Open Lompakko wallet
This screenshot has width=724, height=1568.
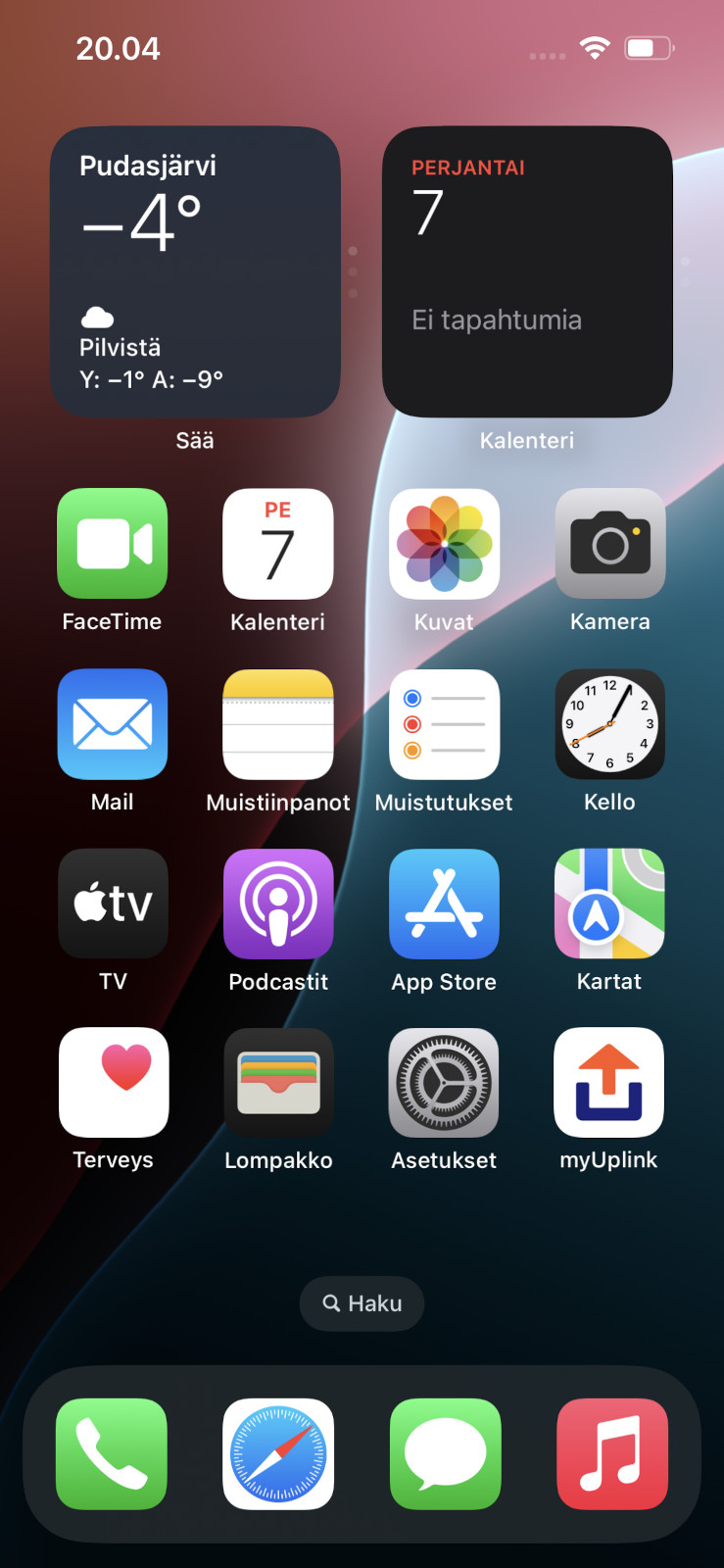click(278, 1083)
